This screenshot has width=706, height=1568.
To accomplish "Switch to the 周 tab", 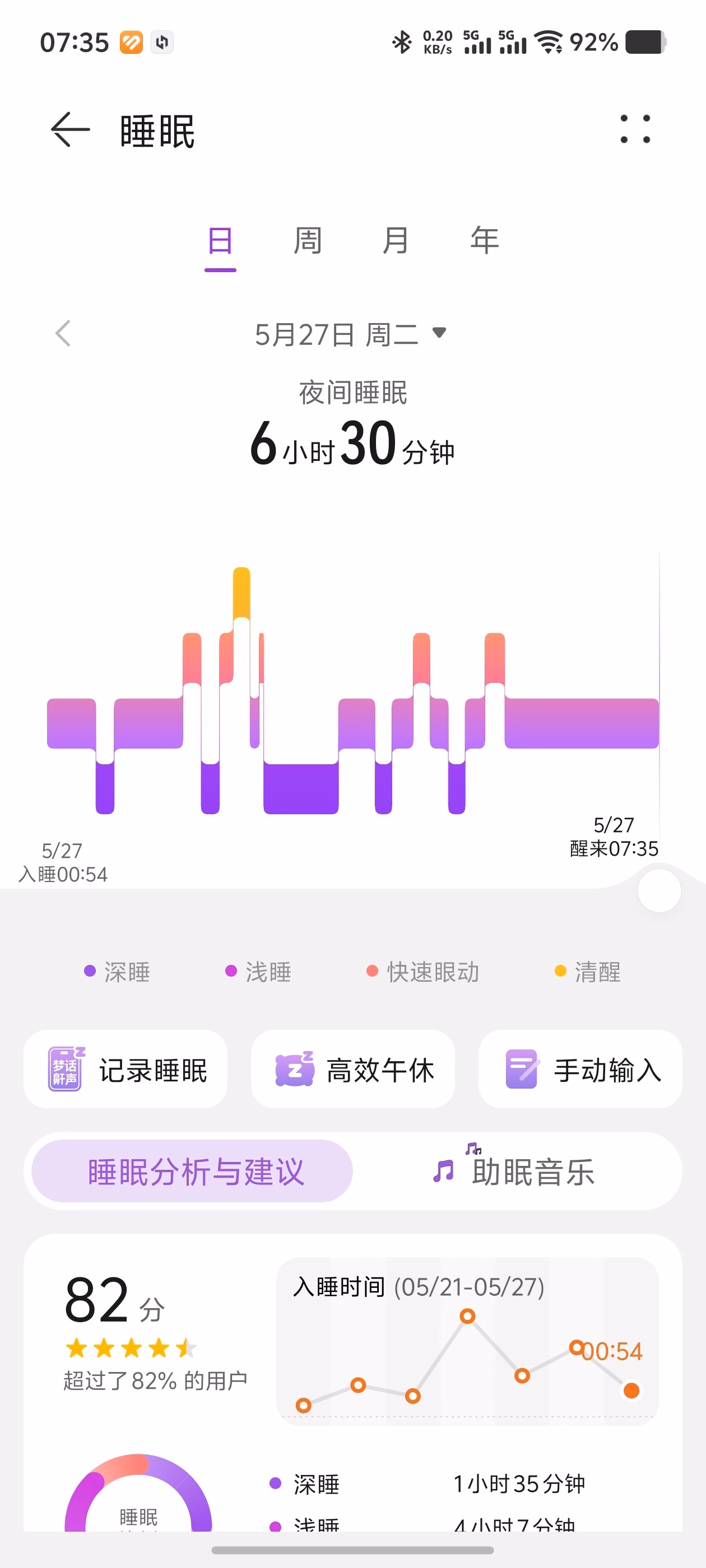I will coord(308,240).
